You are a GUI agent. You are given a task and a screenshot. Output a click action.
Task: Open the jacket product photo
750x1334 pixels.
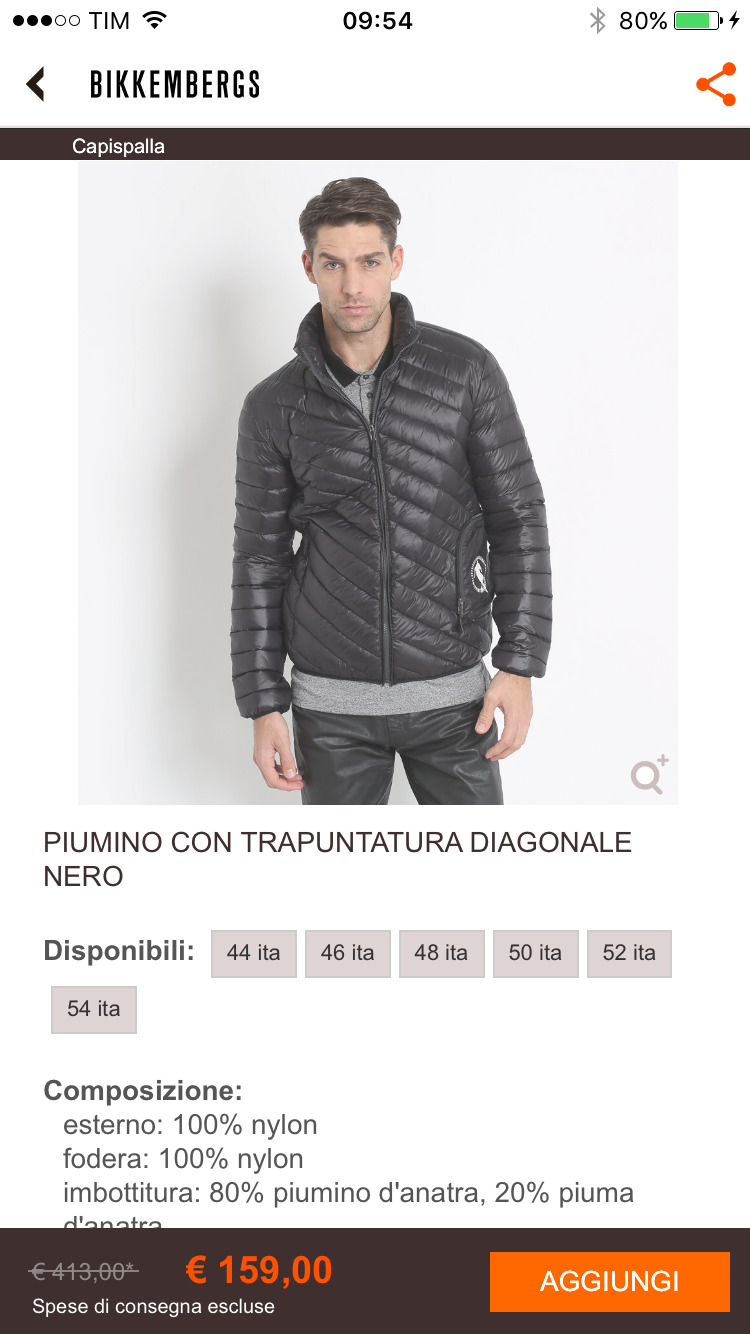pos(378,482)
